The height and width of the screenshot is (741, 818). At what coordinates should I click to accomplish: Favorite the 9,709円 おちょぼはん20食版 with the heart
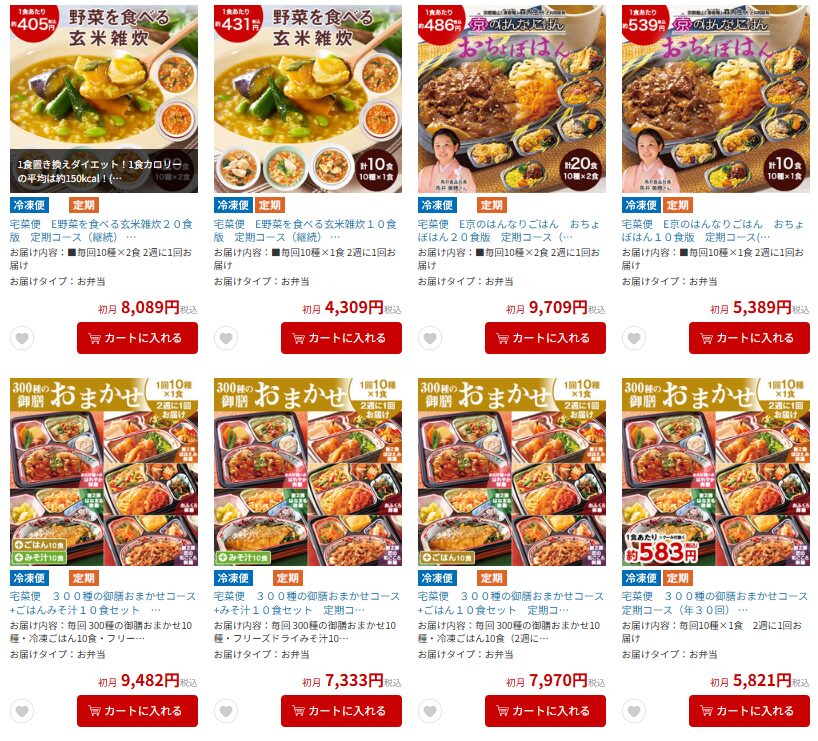coord(430,338)
